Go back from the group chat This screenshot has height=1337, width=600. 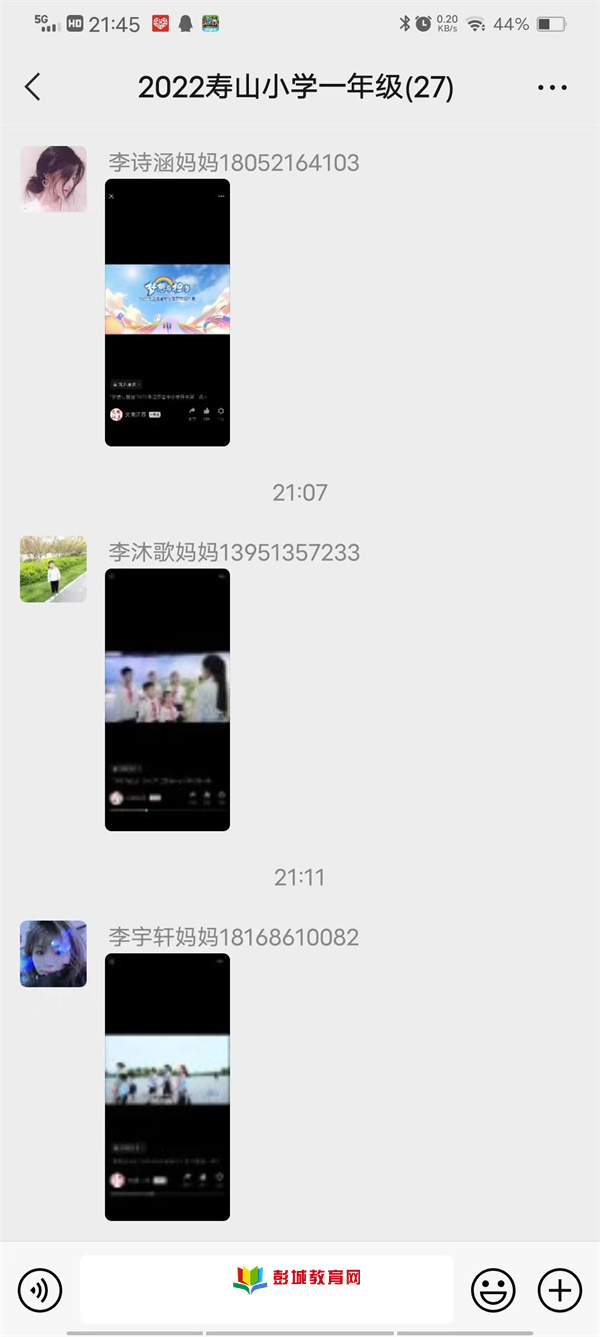pyautogui.click(x=33, y=87)
